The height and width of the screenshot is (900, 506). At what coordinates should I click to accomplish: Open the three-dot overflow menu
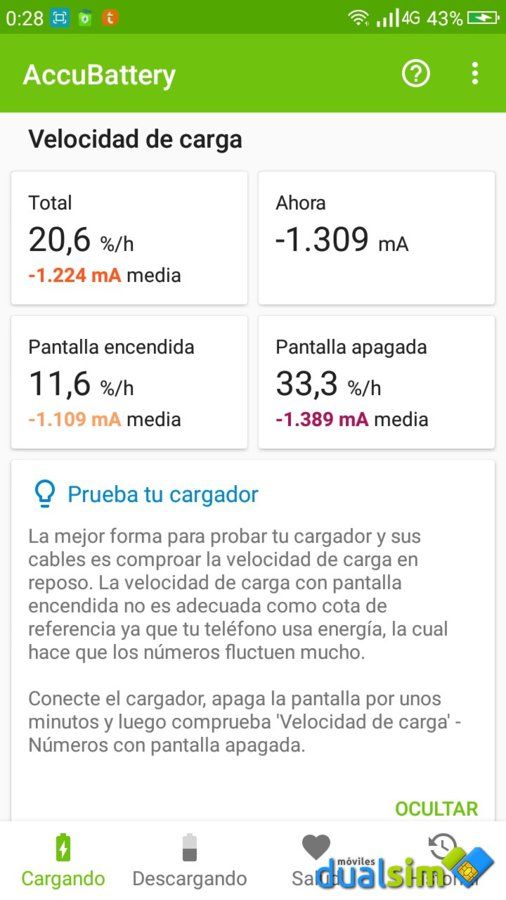474,73
